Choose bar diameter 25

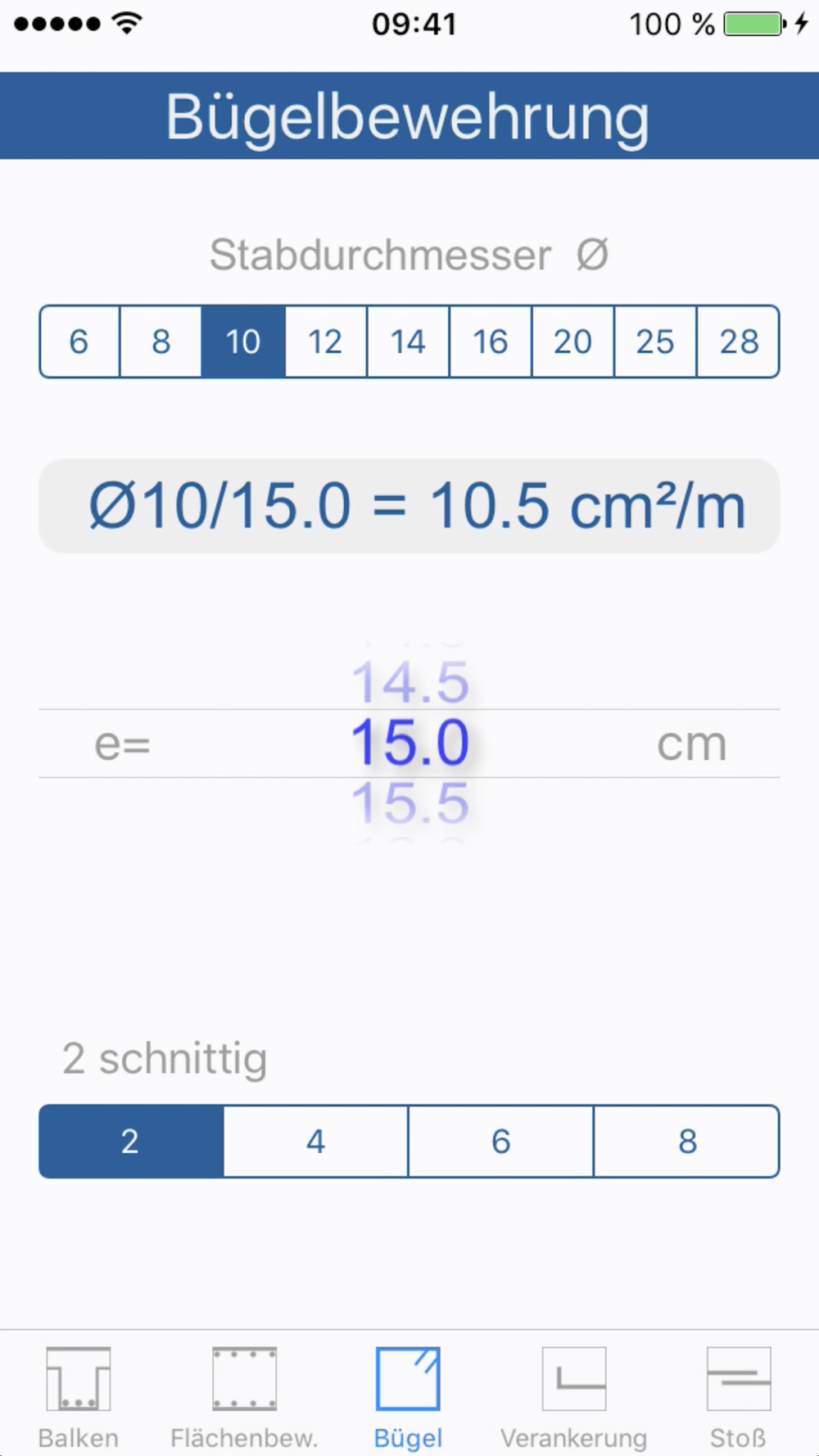tap(655, 341)
